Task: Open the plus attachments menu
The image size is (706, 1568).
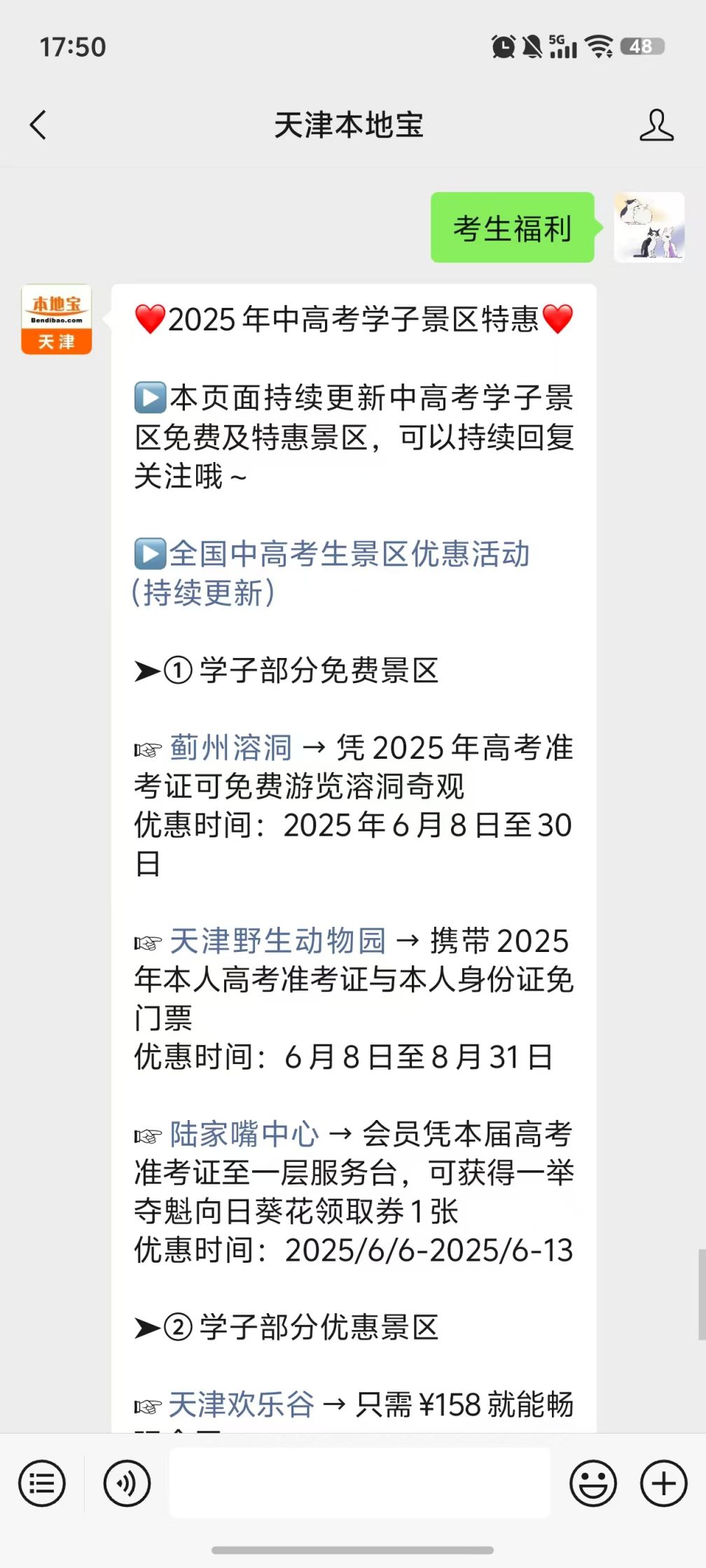Action: 663,1483
